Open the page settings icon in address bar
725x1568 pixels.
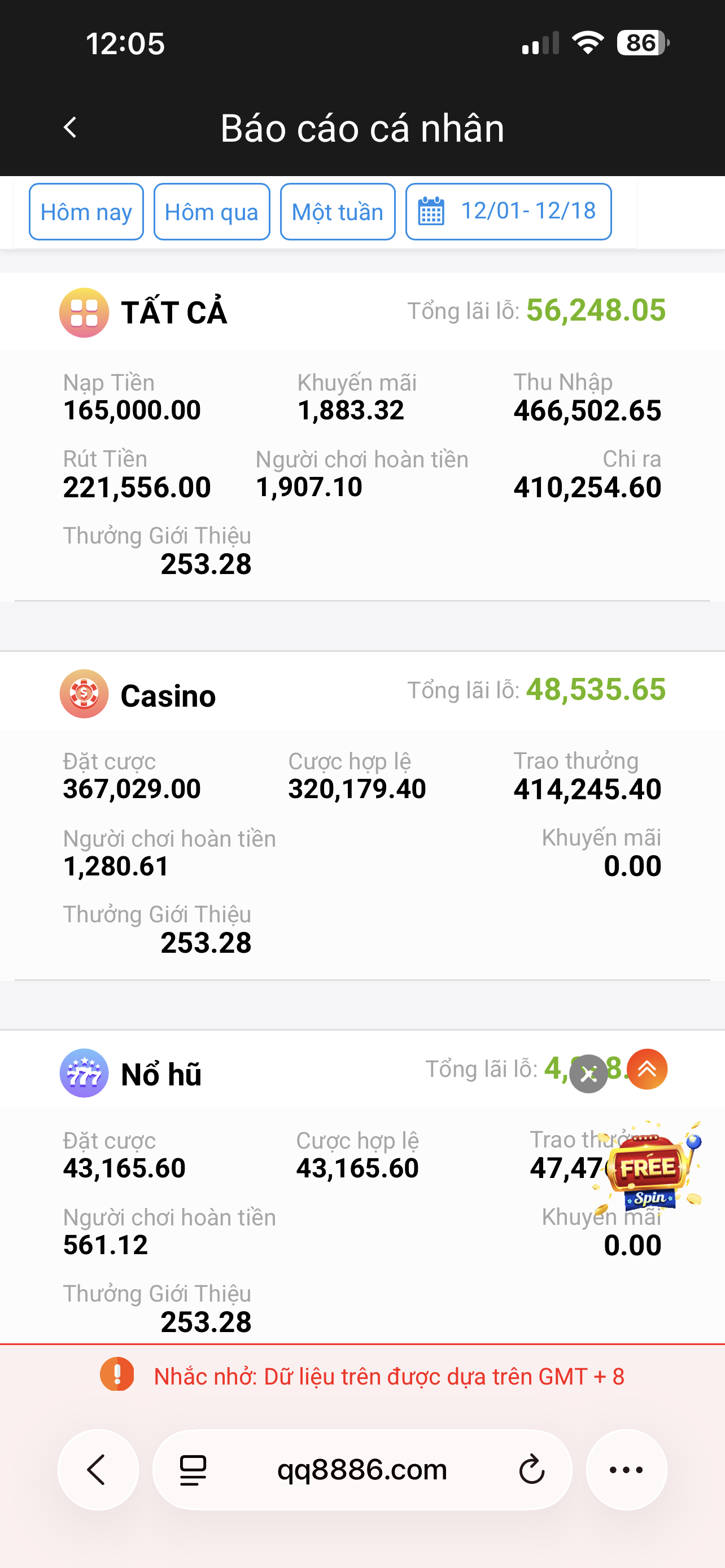click(x=194, y=1470)
